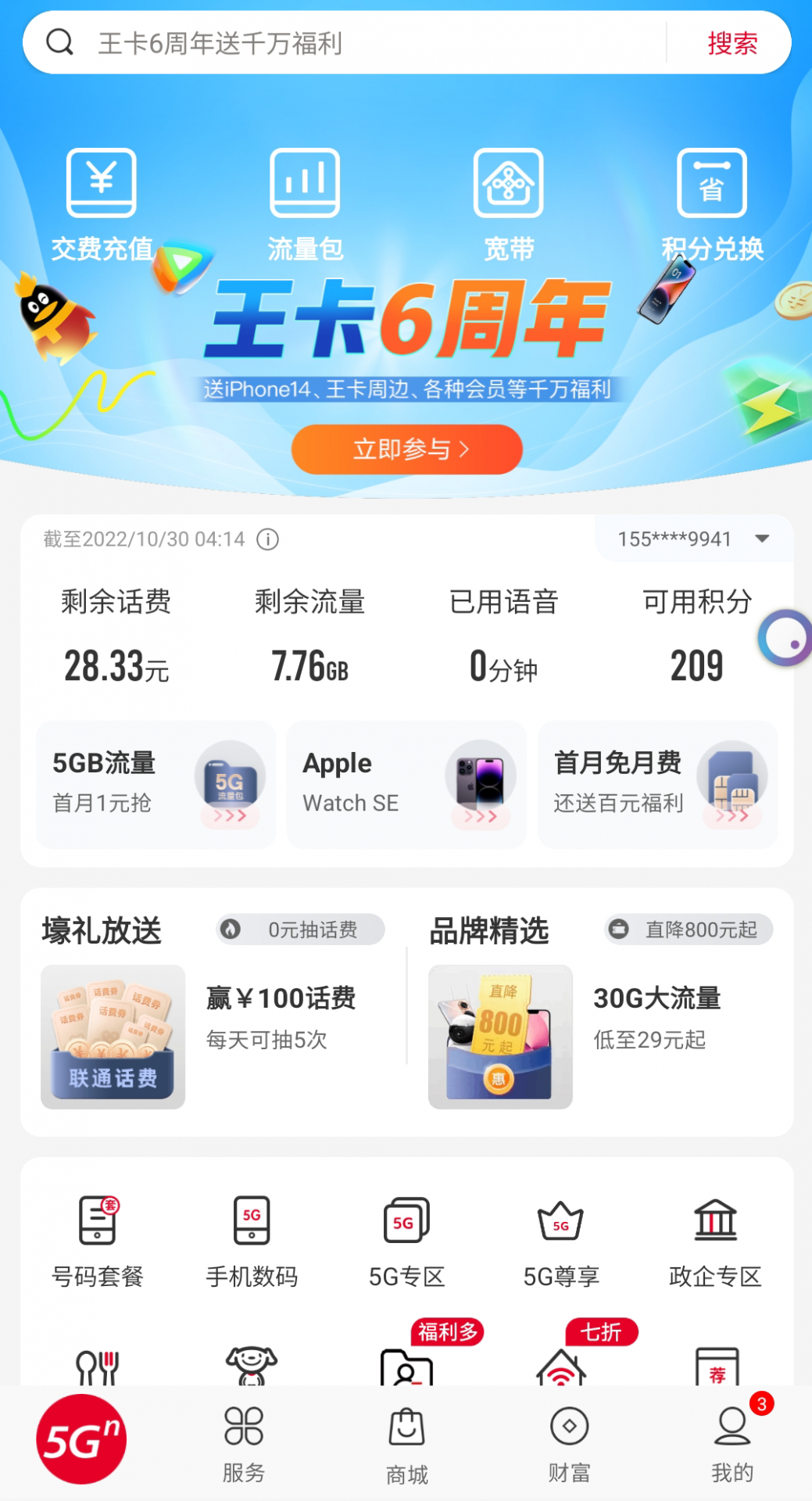Tap the search input field
The height and width of the screenshot is (1501, 812).
coord(352,42)
